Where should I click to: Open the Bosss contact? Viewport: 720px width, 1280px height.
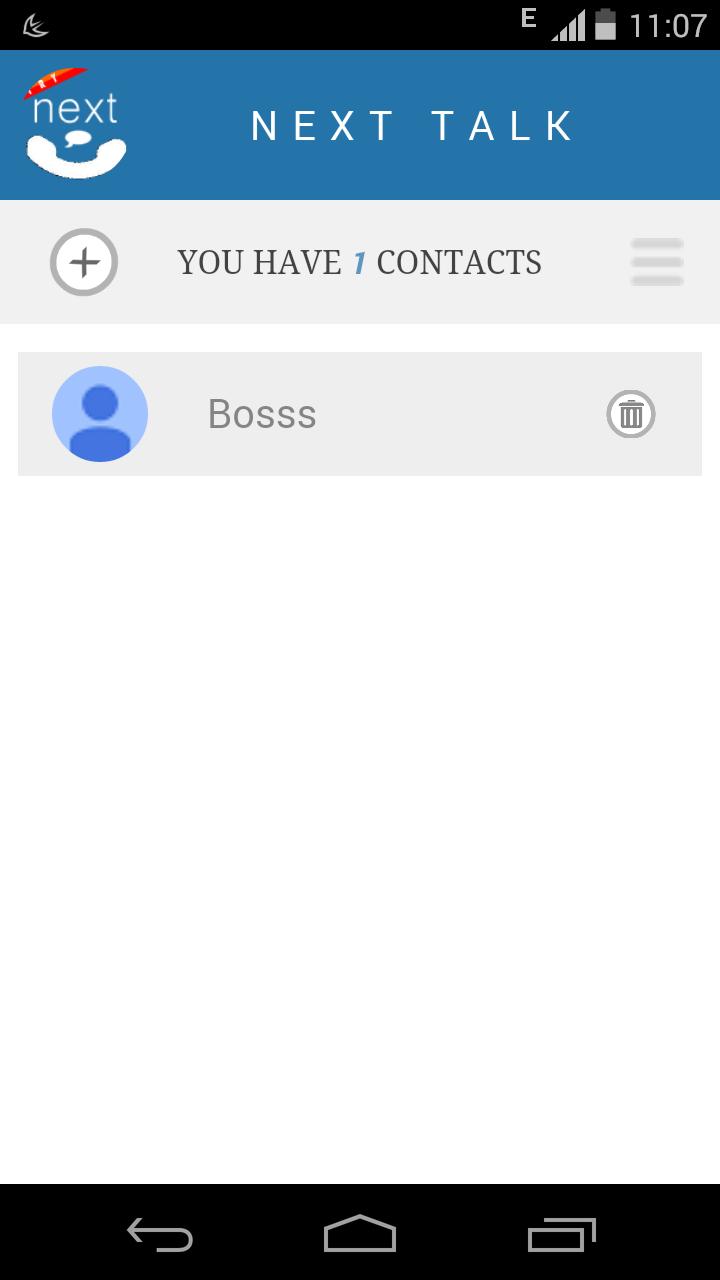(262, 414)
